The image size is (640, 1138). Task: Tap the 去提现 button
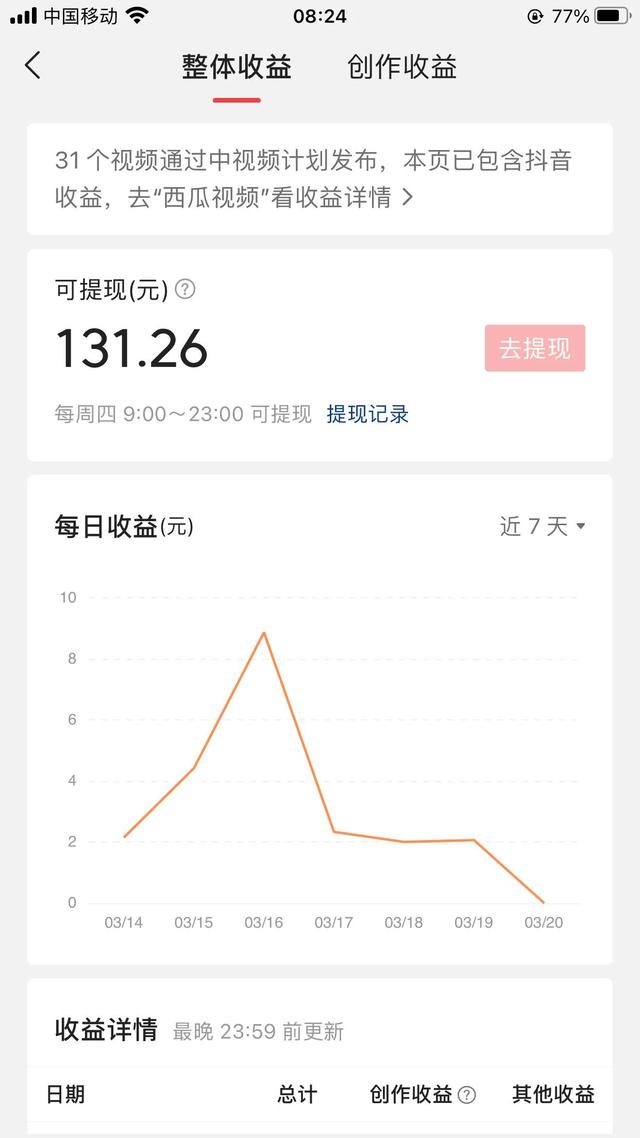click(x=535, y=348)
